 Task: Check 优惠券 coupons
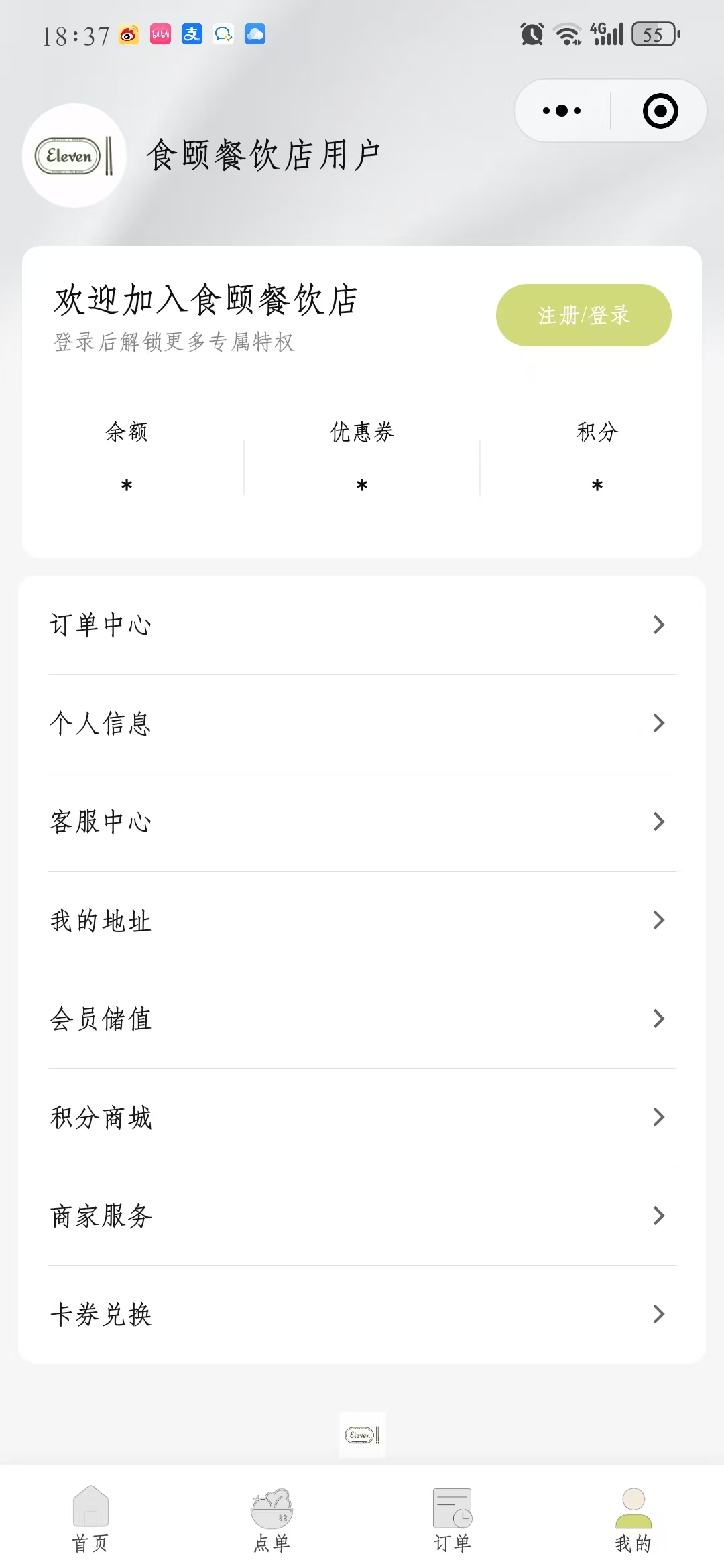362,457
